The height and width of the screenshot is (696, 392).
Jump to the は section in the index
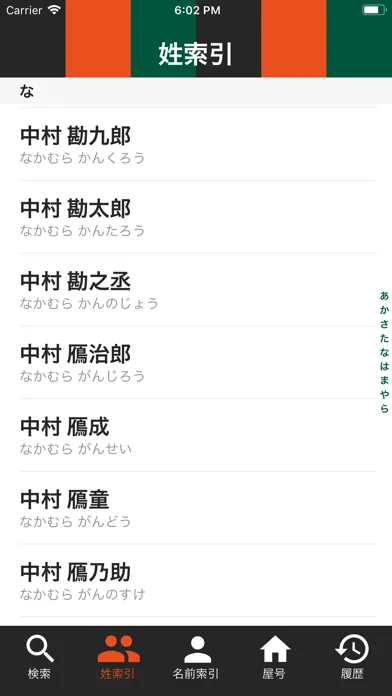click(x=384, y=367)
